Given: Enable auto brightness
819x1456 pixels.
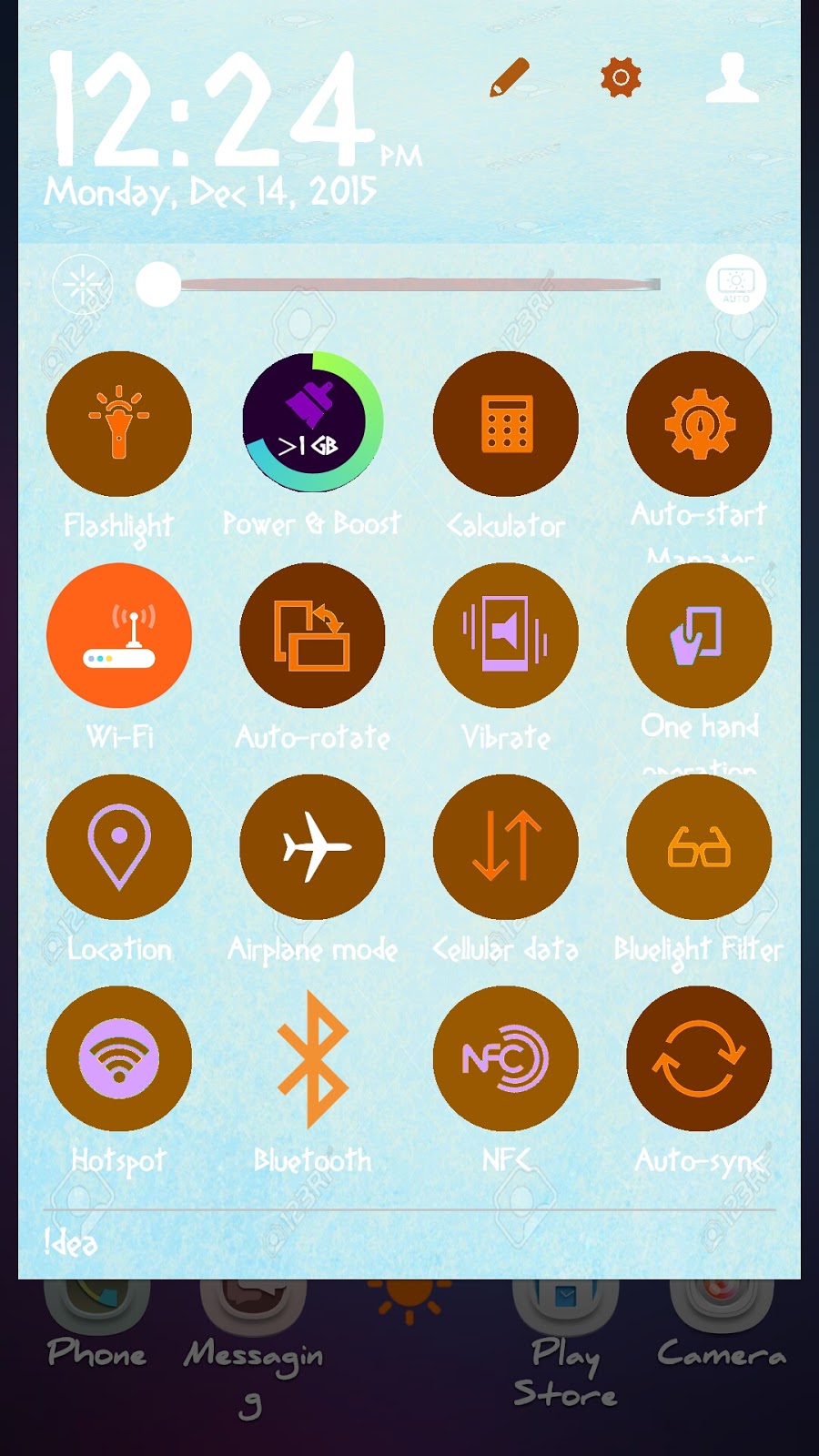Looking at the screenshot, I should [x=735, y=285].
